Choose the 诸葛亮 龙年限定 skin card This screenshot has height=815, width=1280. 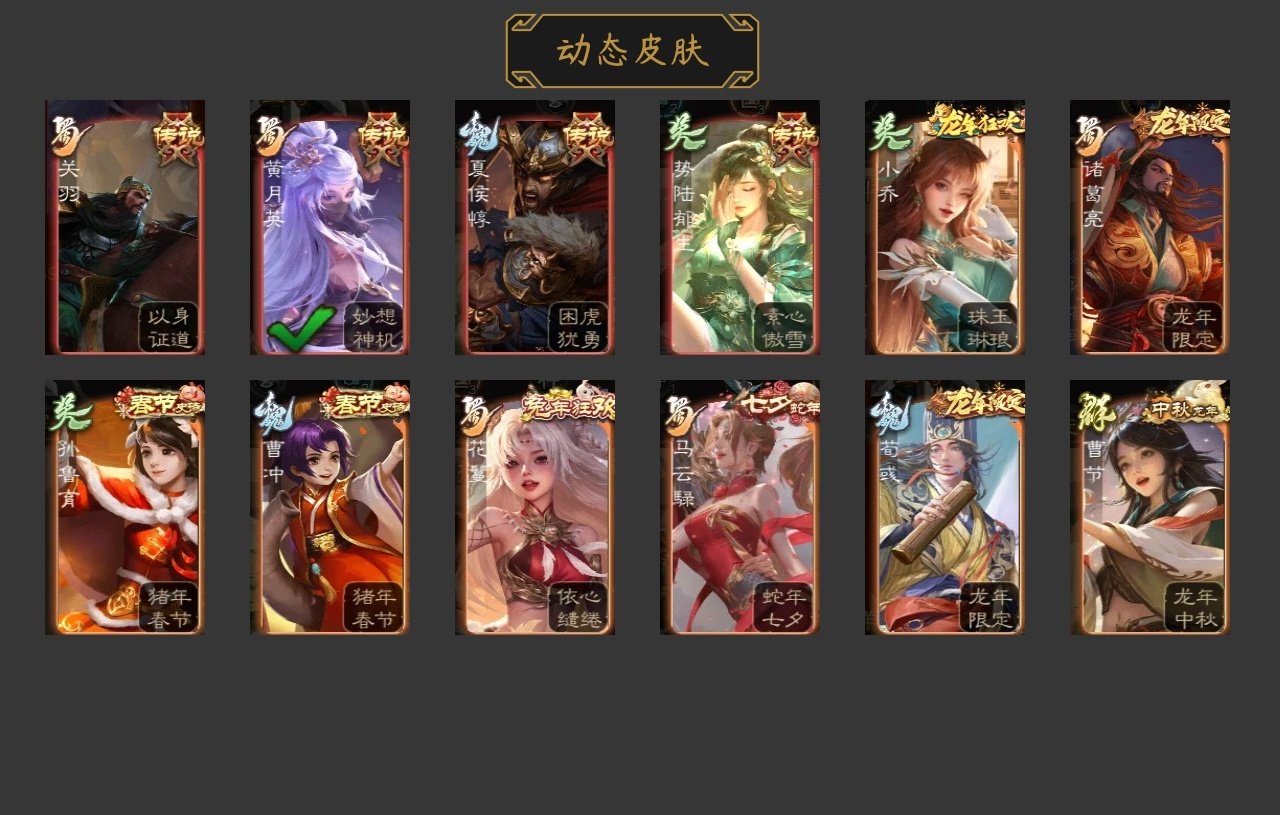click(1150, 228)
